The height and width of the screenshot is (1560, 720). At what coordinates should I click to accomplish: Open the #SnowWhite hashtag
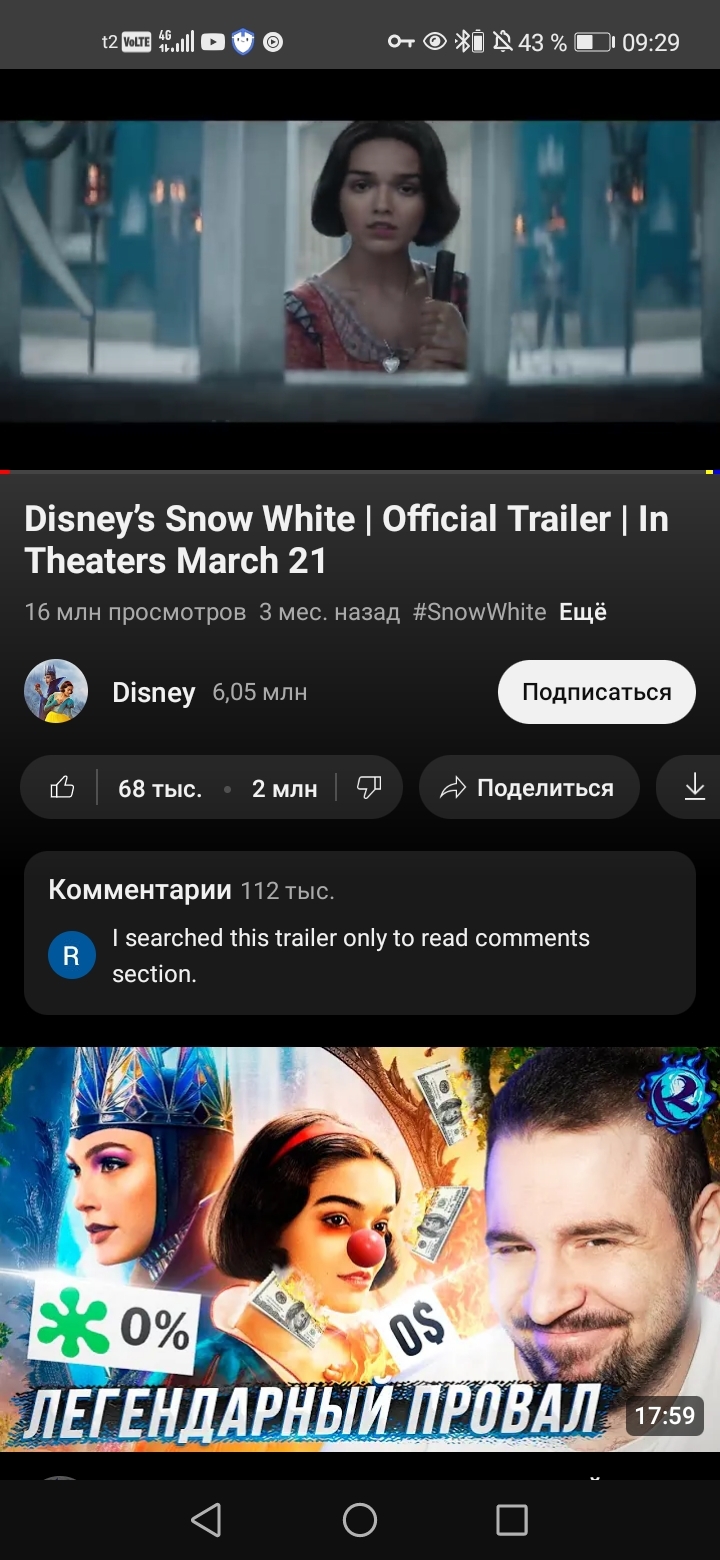479,612
